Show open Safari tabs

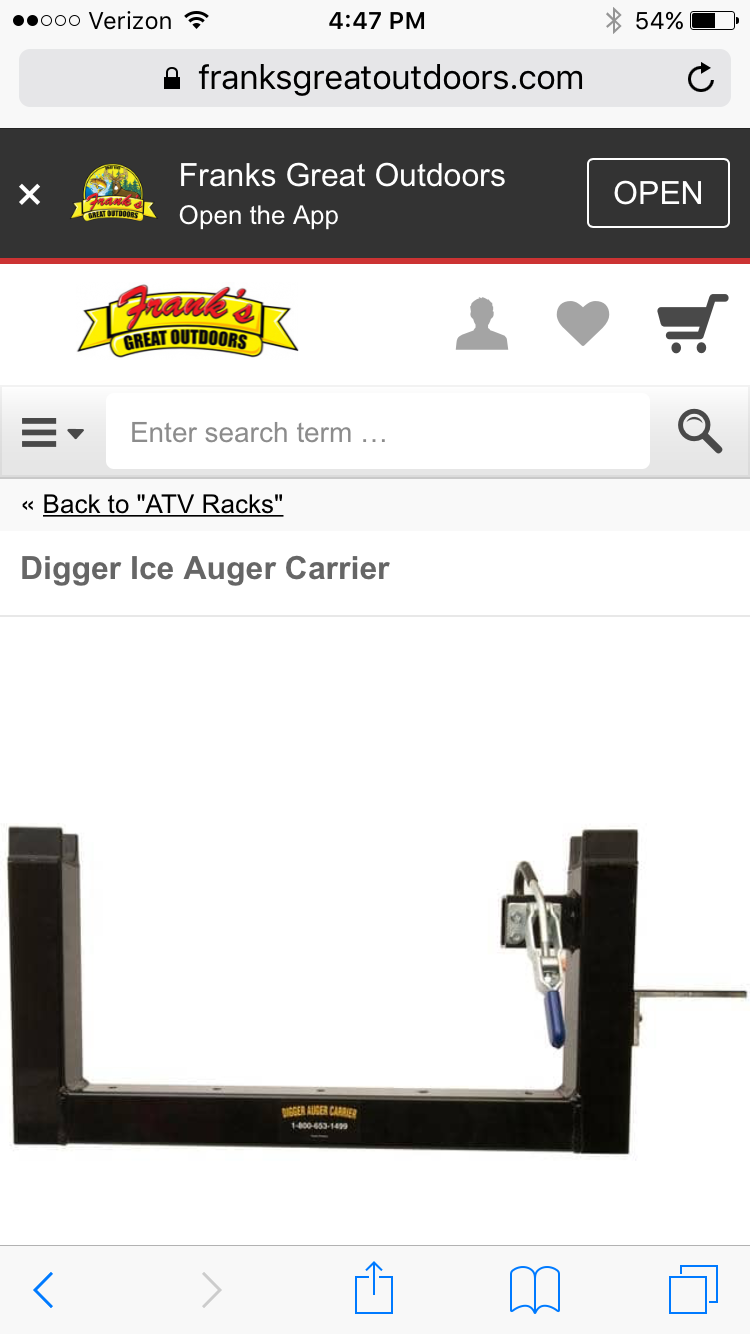[x=693, y=1289]
